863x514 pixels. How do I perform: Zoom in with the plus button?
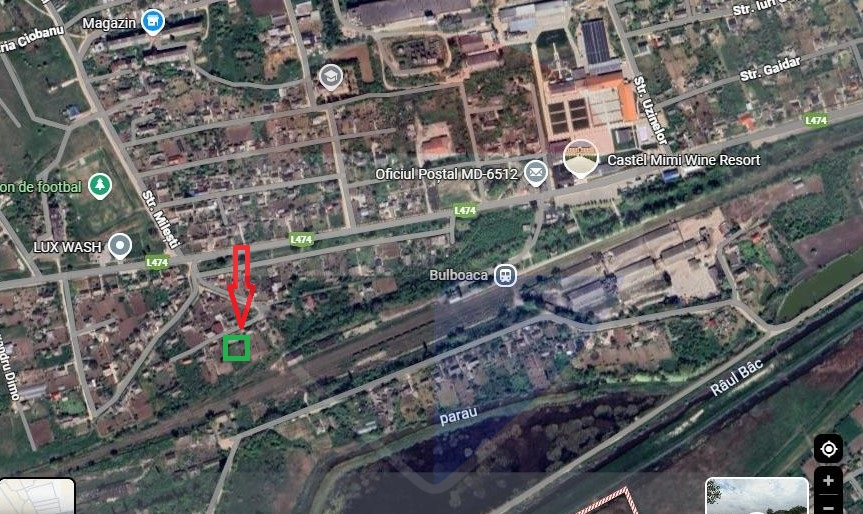coord(828,481)
